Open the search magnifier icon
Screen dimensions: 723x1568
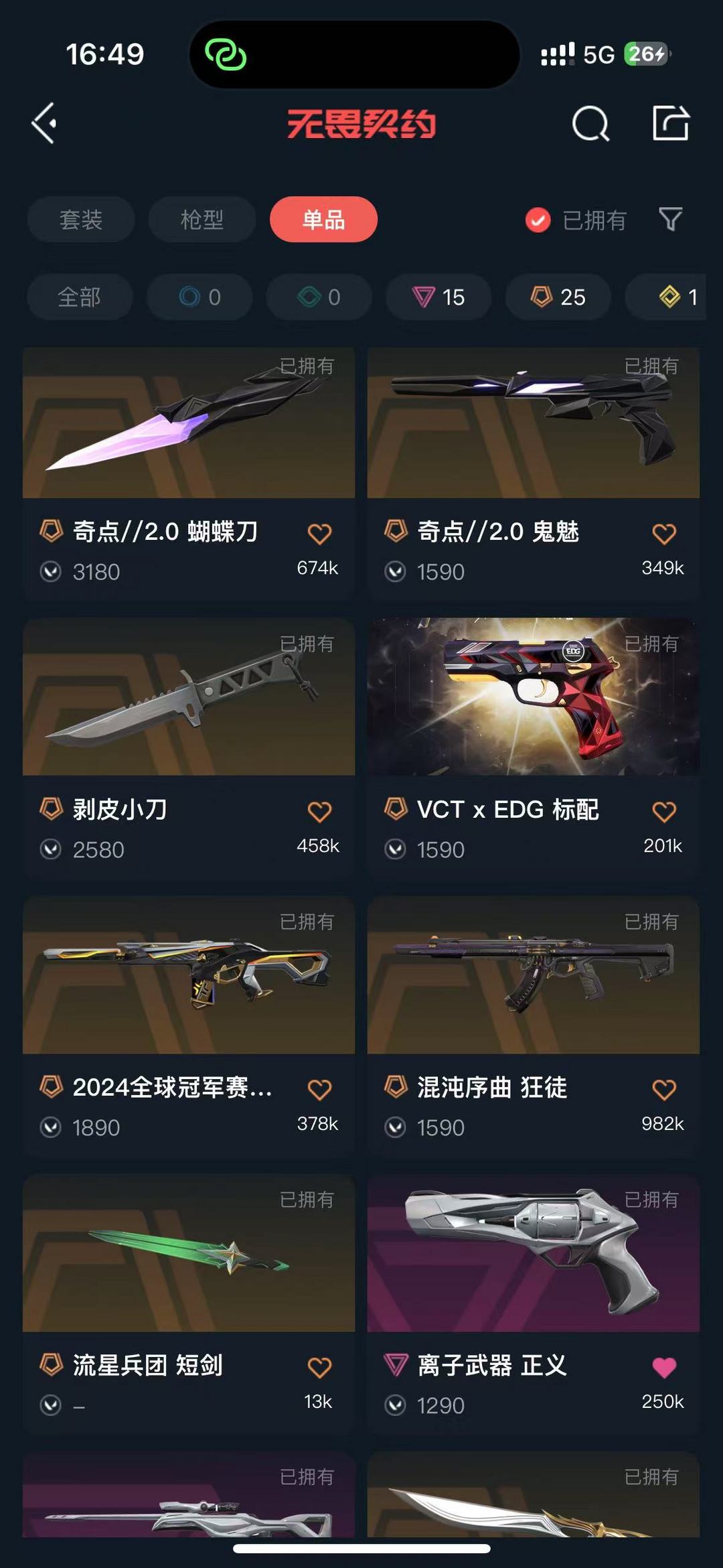[x=590, y=123]
